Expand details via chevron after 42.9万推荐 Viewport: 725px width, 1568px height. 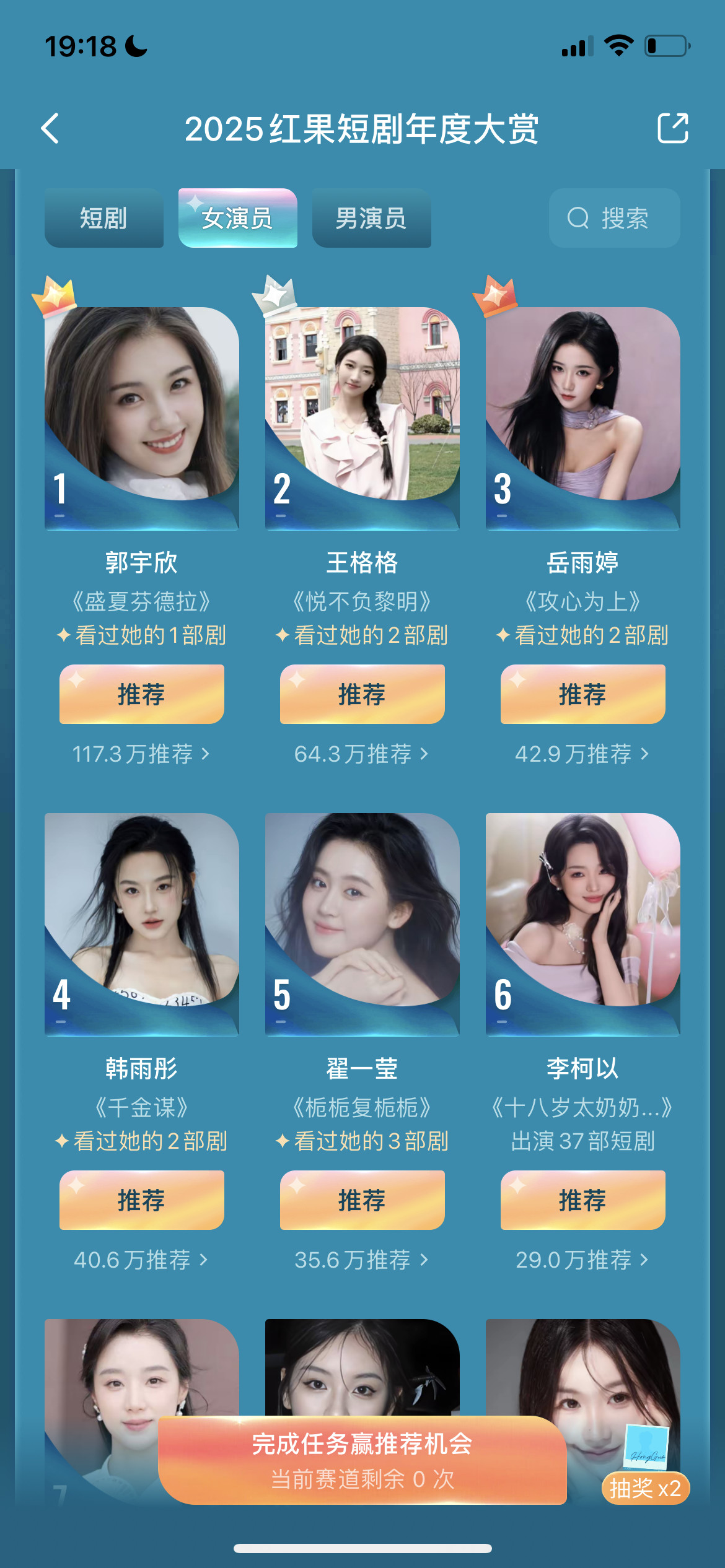[x=644, y=755]
